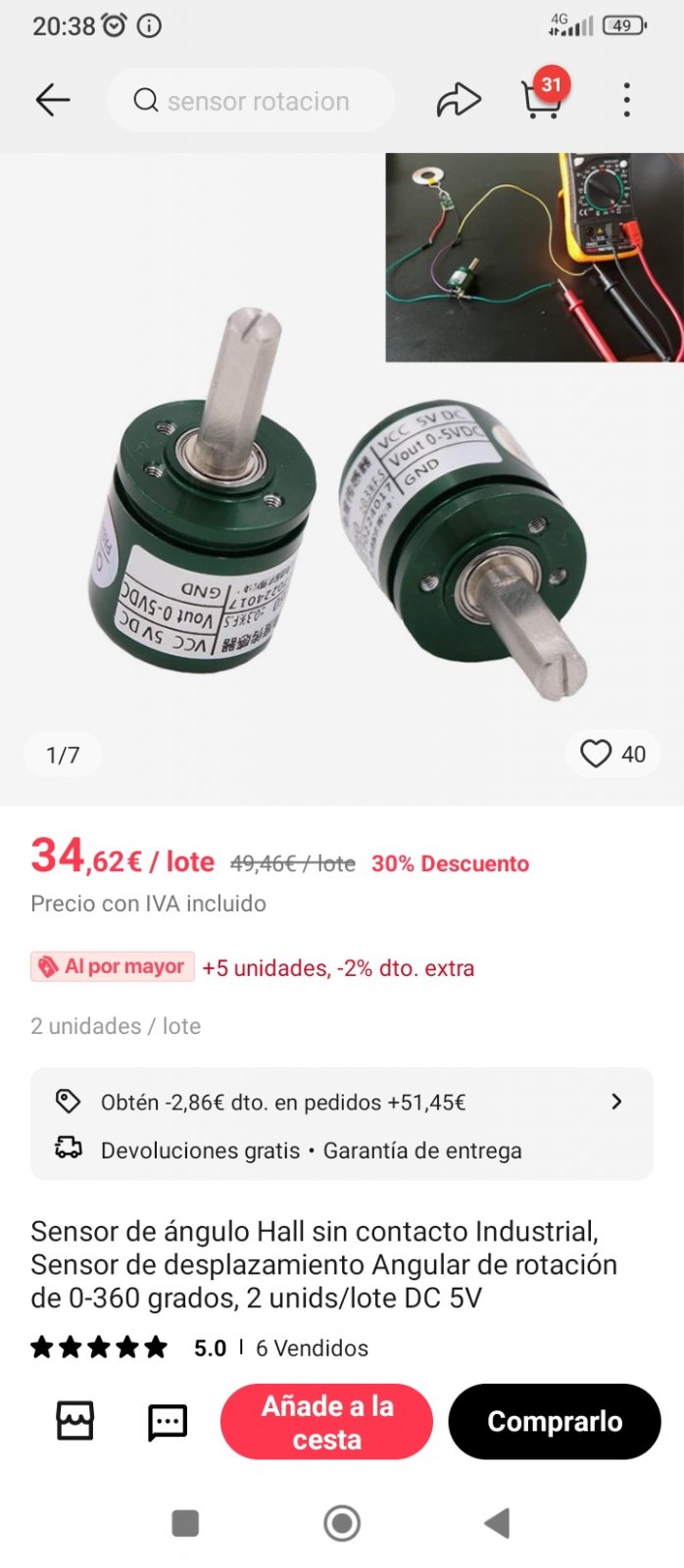Viewport: 684px width, 1568px height.
Task: Open the shopping cart with 31 items
Action: pos(542,96)
